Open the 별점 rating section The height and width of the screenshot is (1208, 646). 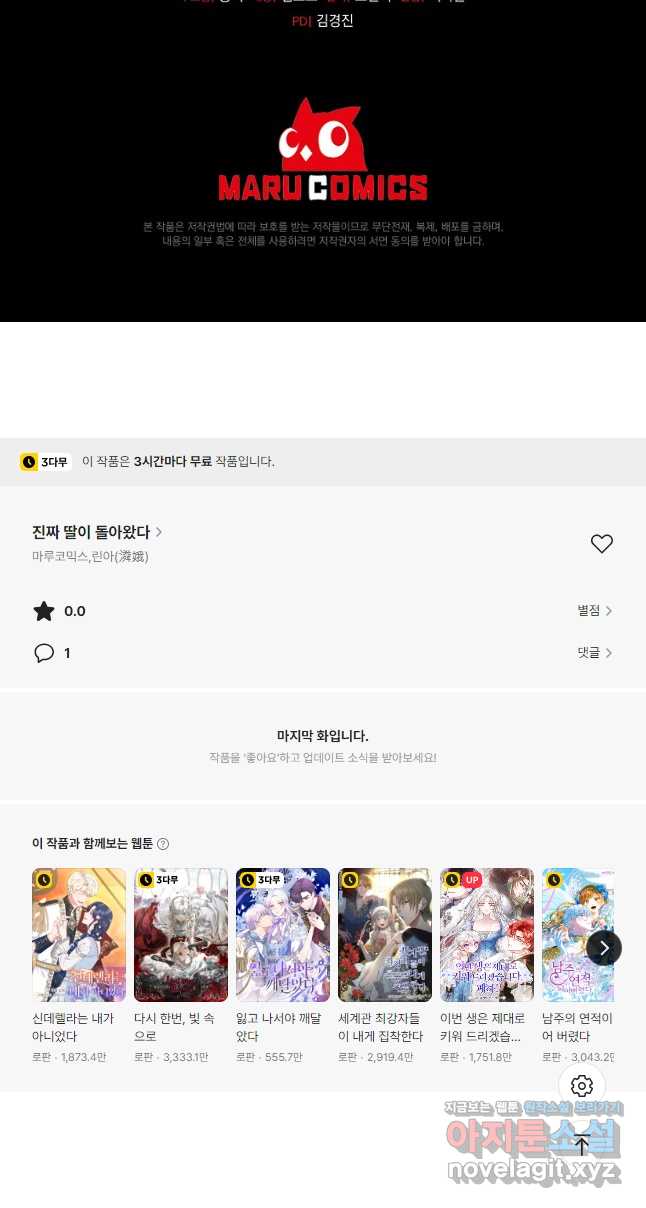tap(594, 611)
